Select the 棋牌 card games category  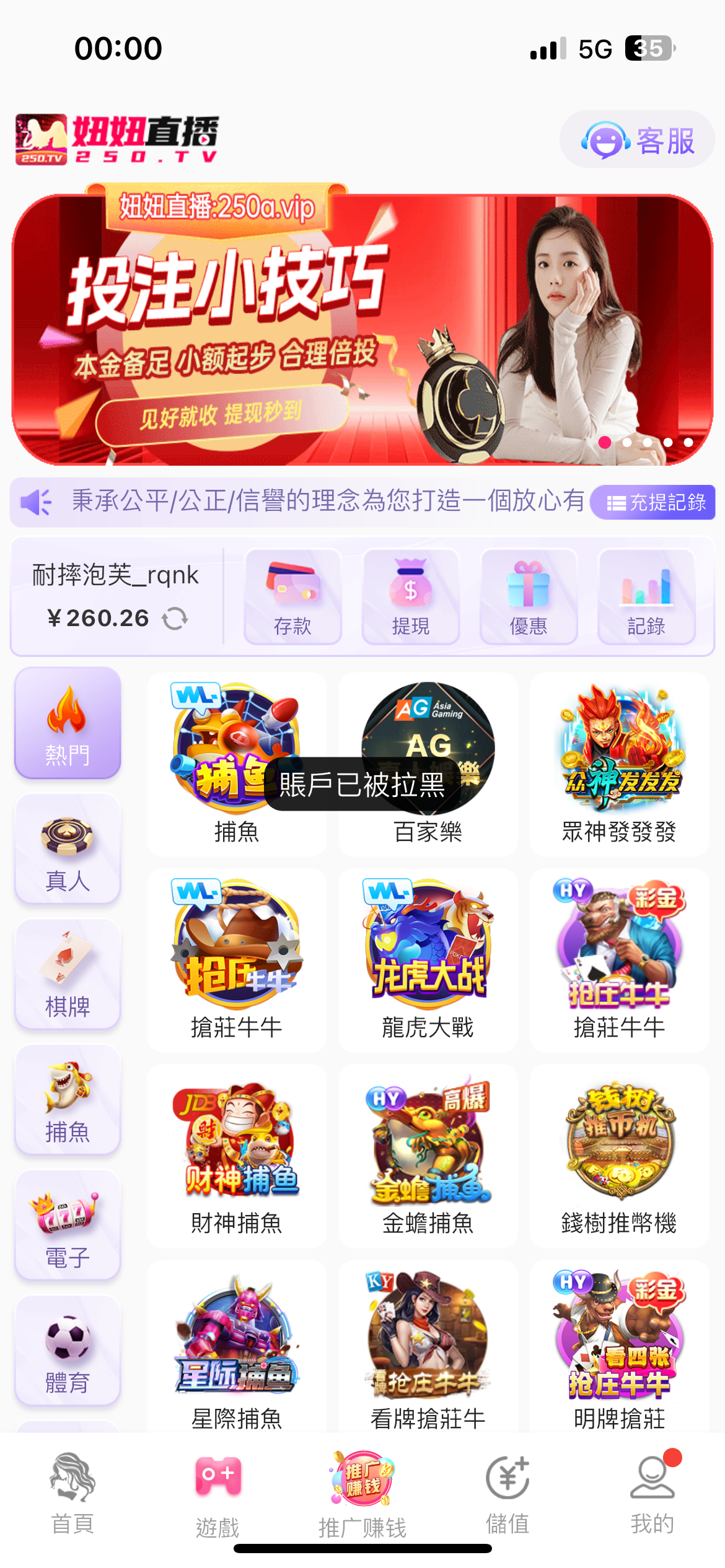click(68, 975)
